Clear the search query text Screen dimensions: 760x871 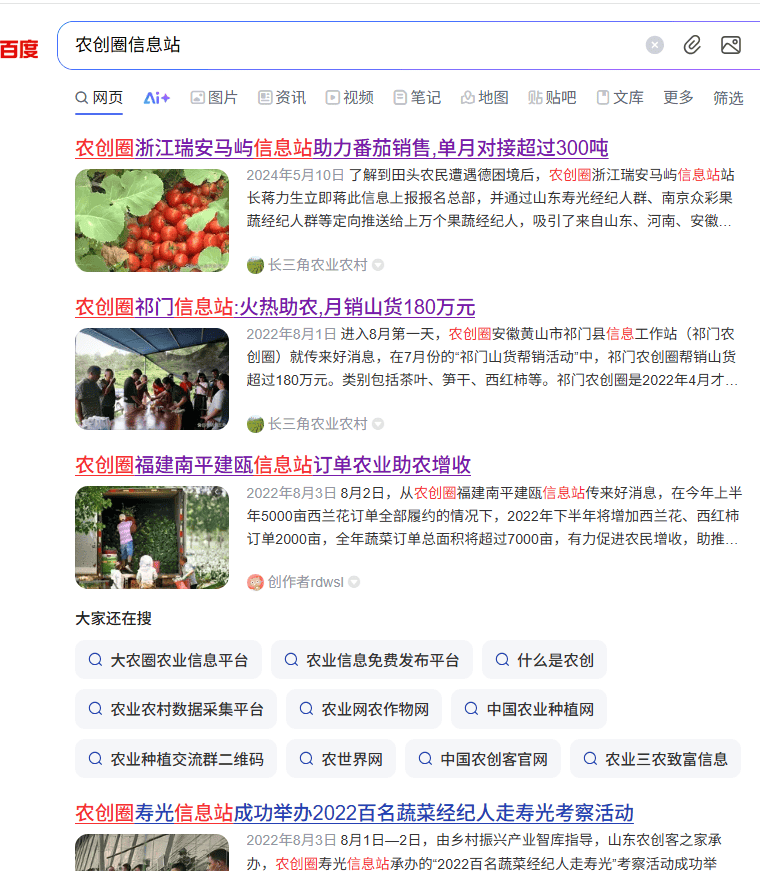click(x=654, y=45)
